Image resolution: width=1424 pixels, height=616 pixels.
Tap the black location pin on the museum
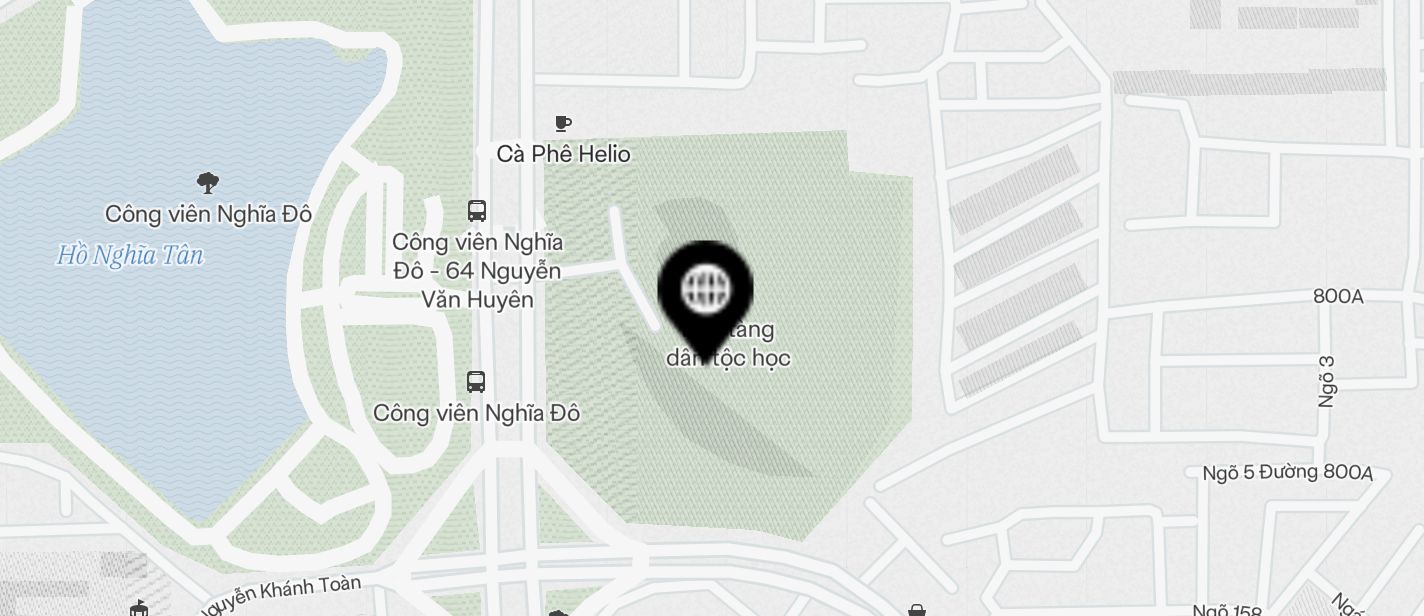[705, 291]
